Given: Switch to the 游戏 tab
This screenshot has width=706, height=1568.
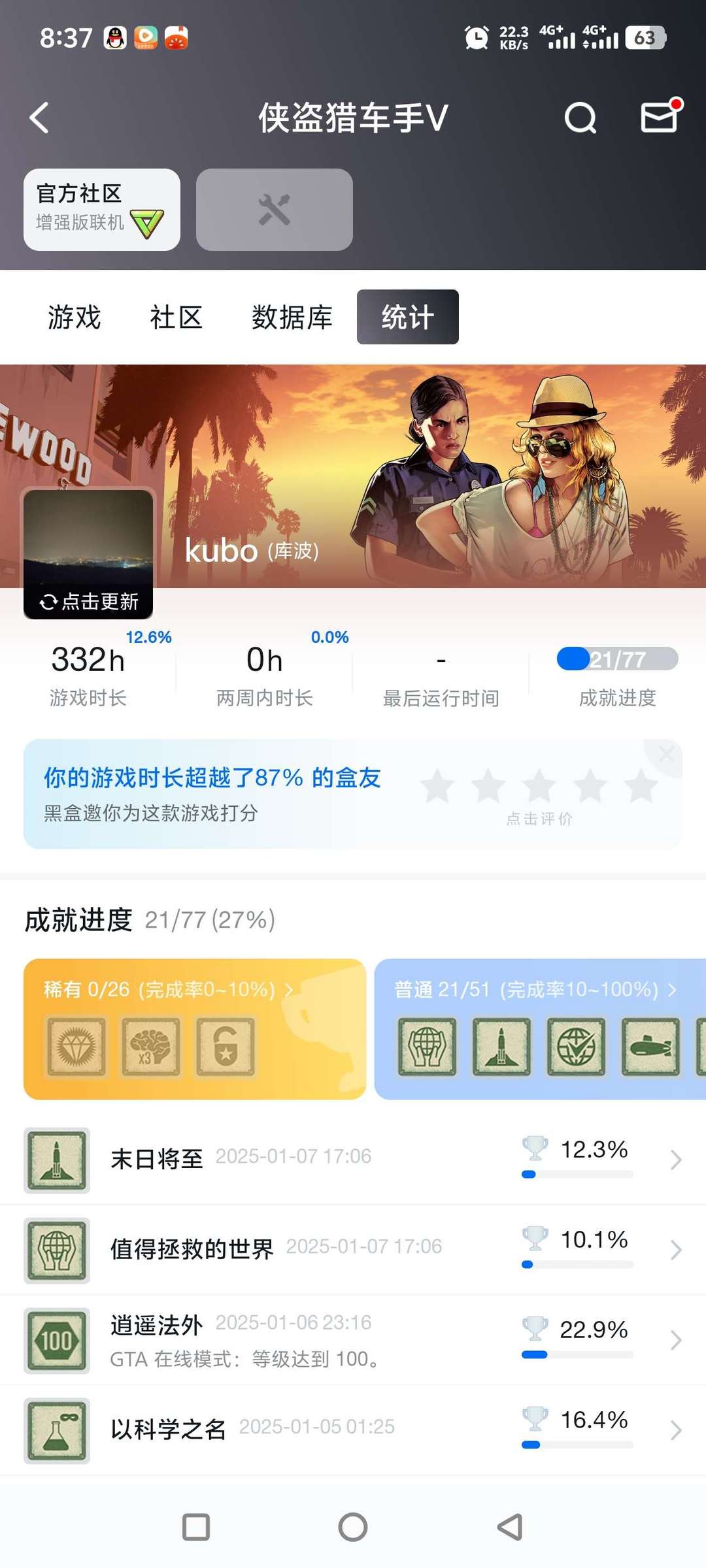Looking at the screenshot, I should (74, 318).
